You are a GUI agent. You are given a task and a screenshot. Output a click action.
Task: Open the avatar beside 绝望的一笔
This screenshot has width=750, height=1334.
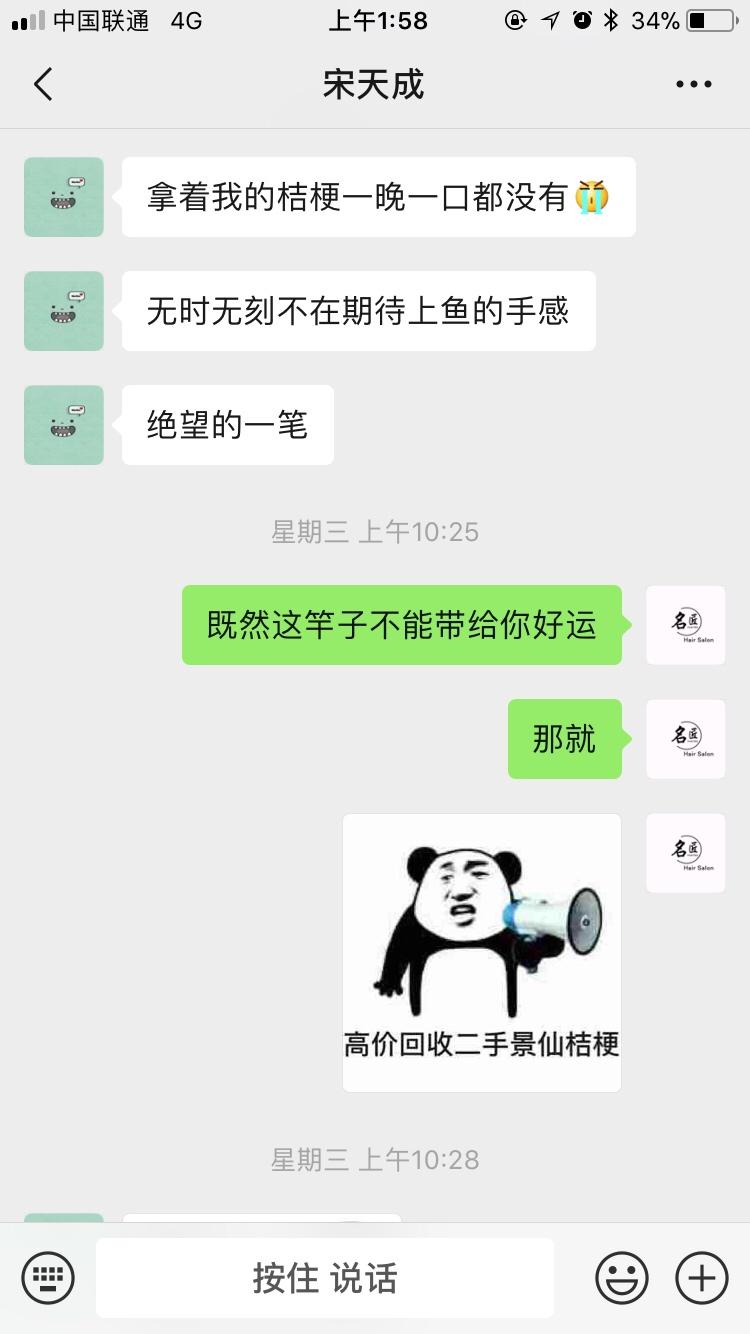(x=64, y=425)
